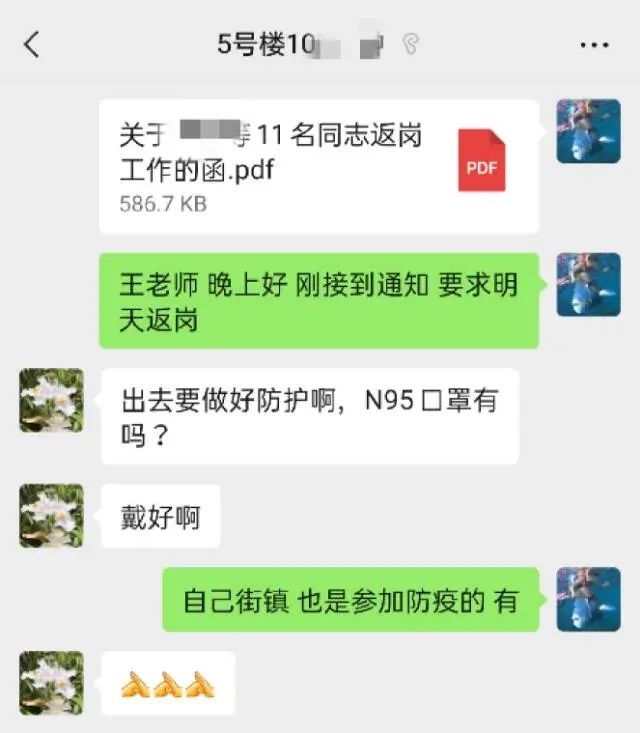Tap the flower avatar beside the N95 message
Screen dimensions: 640x733
point(52,400)
